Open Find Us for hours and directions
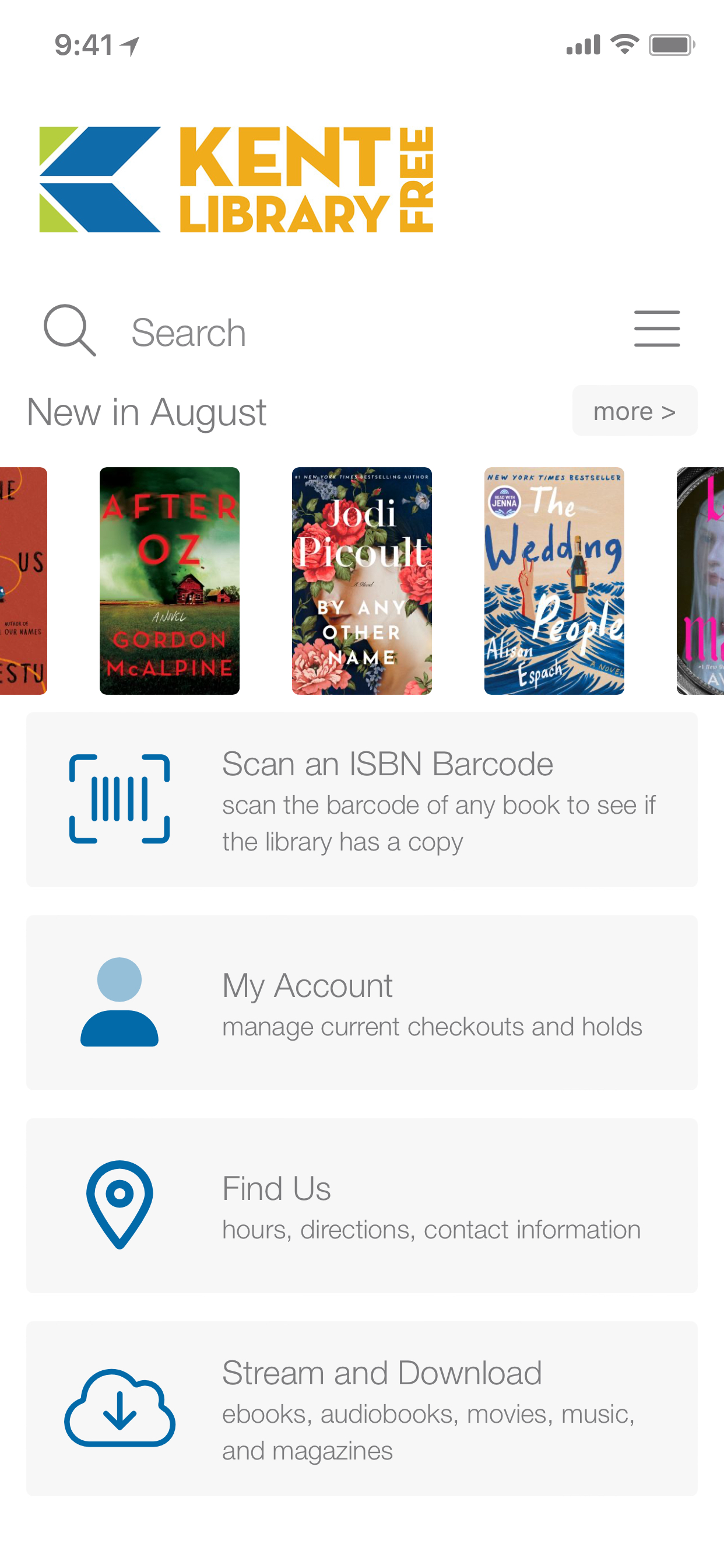The image size is (724, 1568). pos(361,1205)
